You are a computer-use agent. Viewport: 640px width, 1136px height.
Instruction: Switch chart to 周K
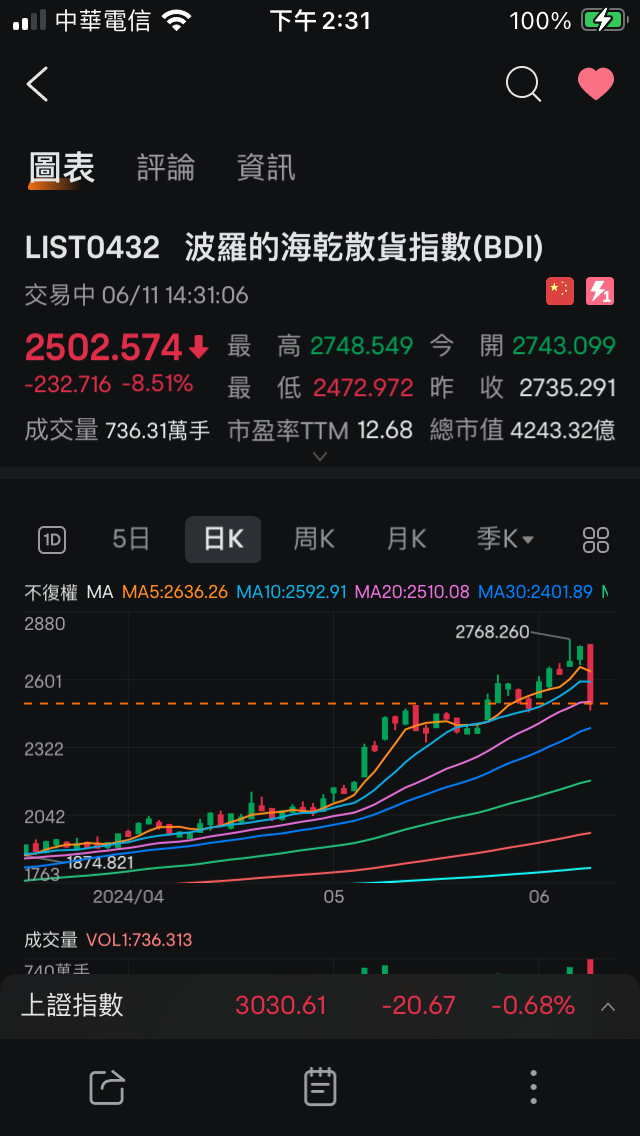pyautogui.click(x=314, y=540)
